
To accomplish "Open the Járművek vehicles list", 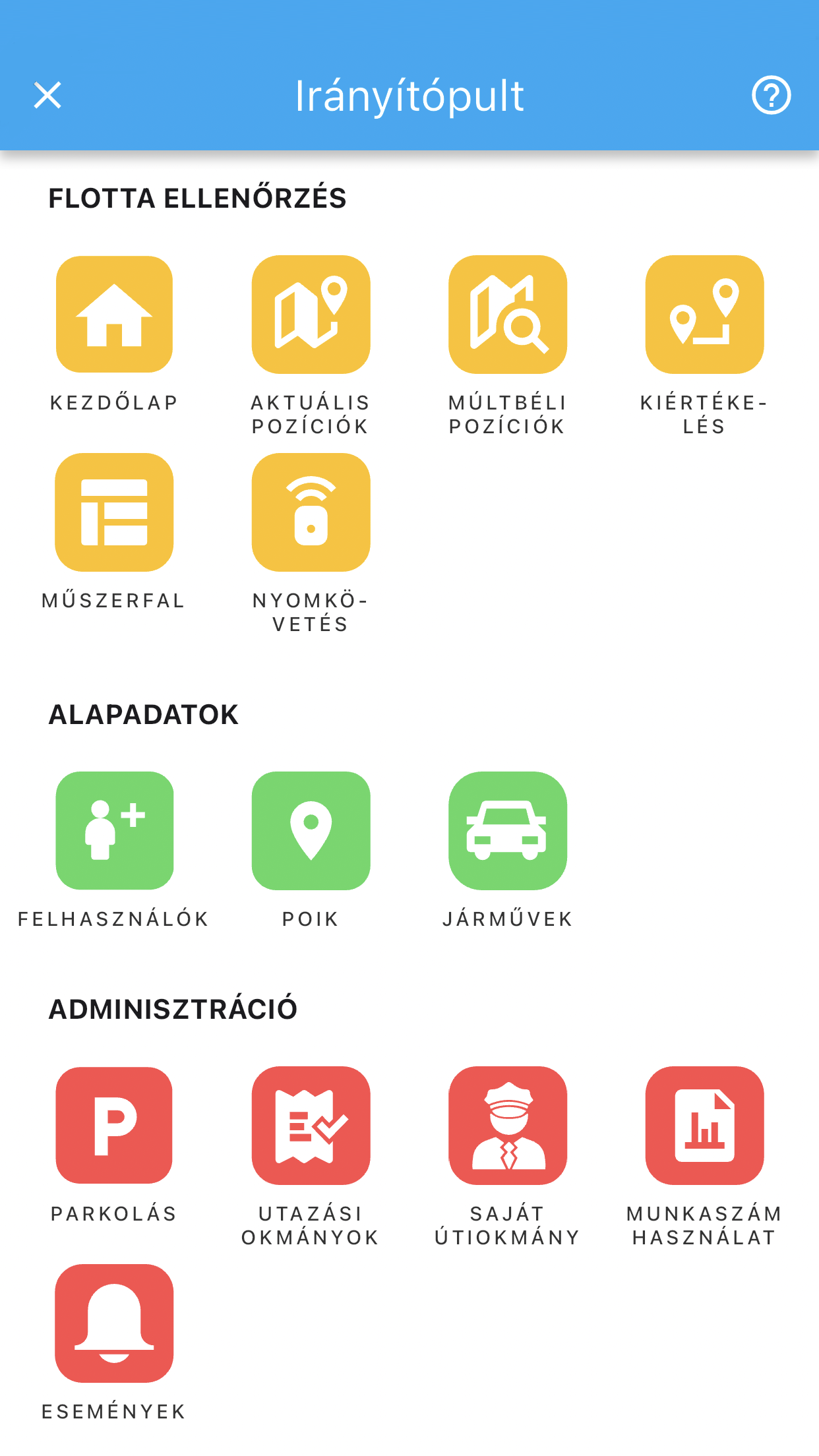I will tap(507, 830).
